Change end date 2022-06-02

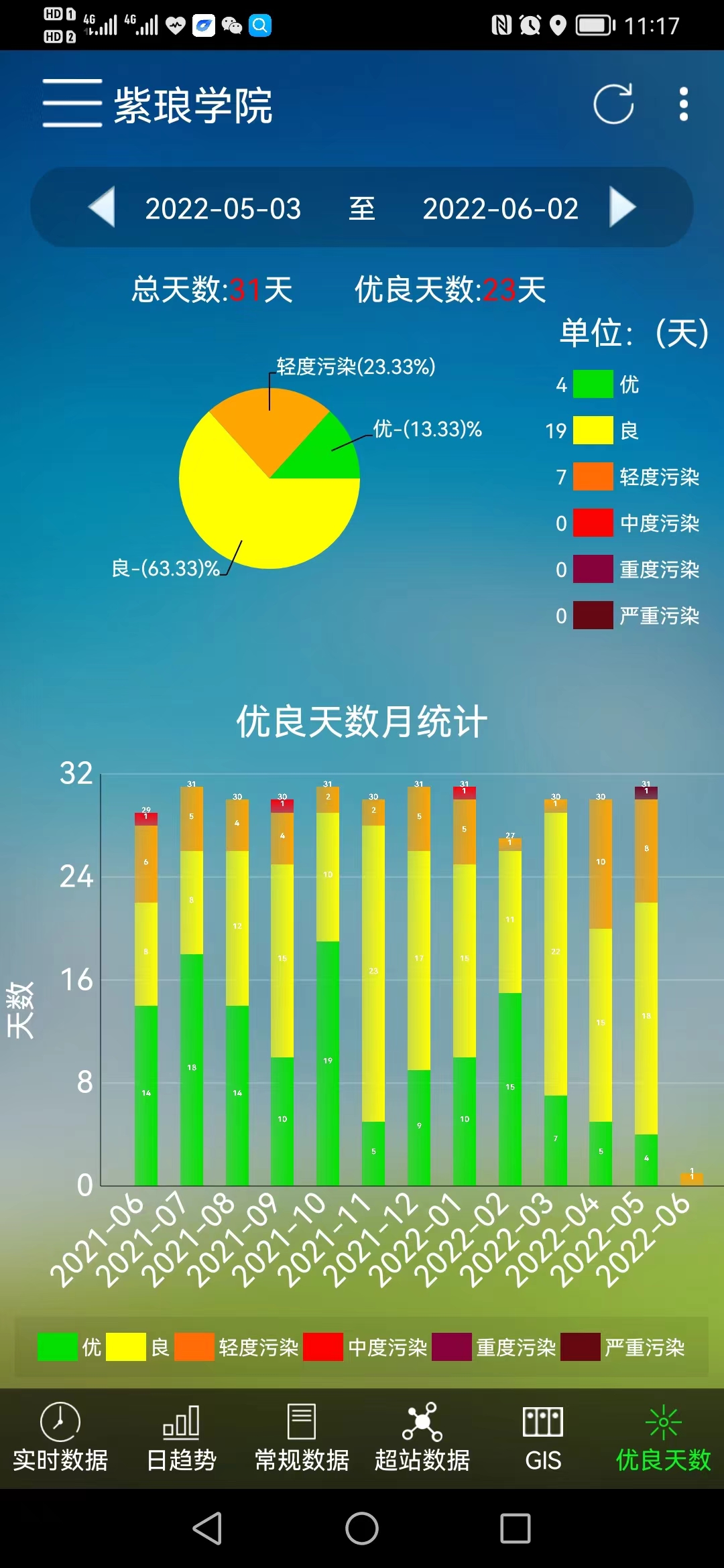(500, 208)
